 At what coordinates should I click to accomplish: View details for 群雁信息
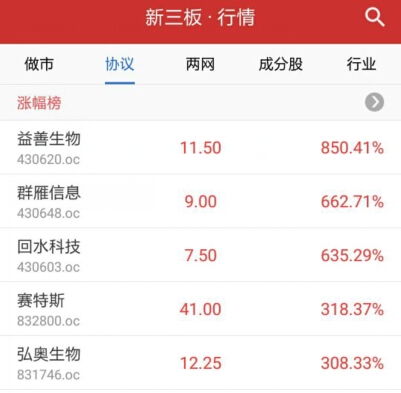[200, 201]
